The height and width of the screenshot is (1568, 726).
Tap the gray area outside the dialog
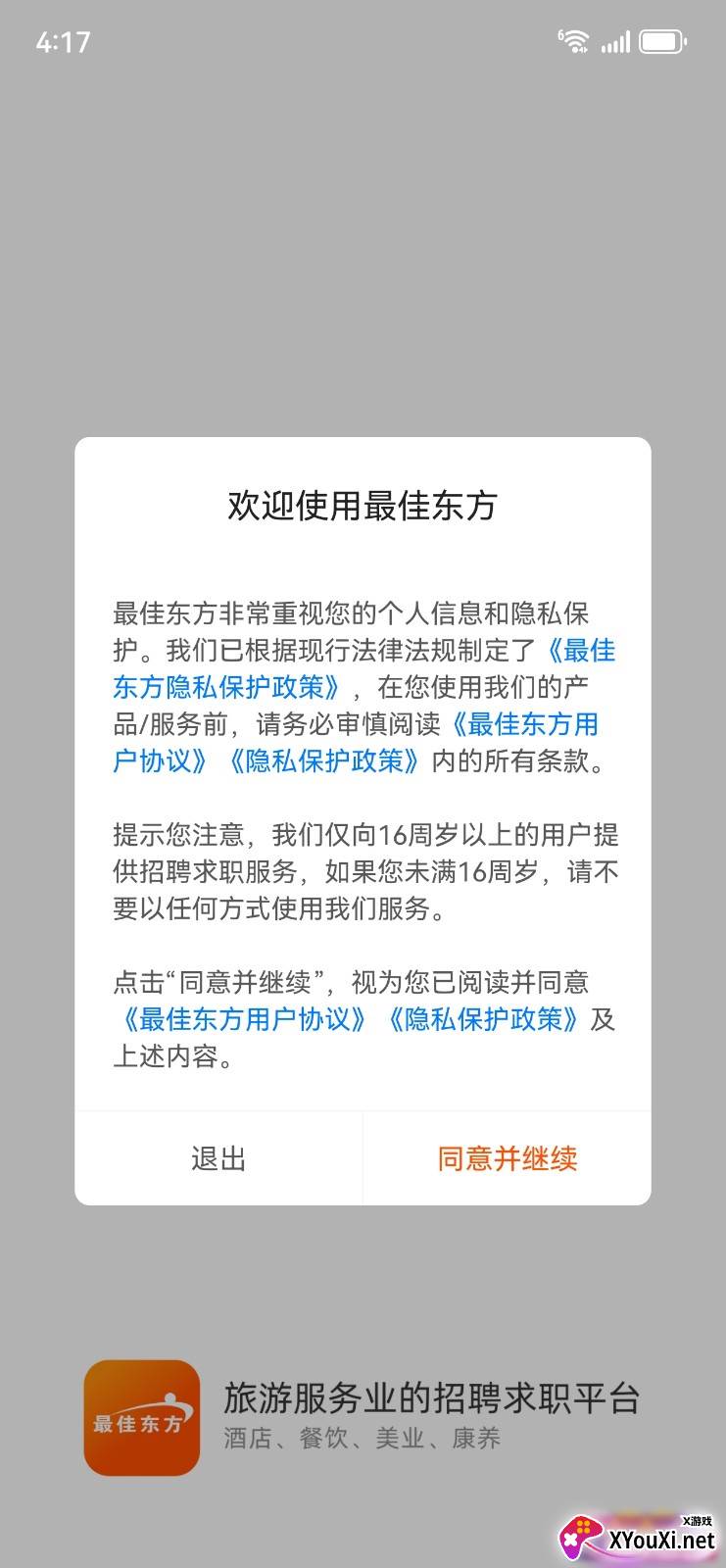pyautogui.click(x=363, y=245)
